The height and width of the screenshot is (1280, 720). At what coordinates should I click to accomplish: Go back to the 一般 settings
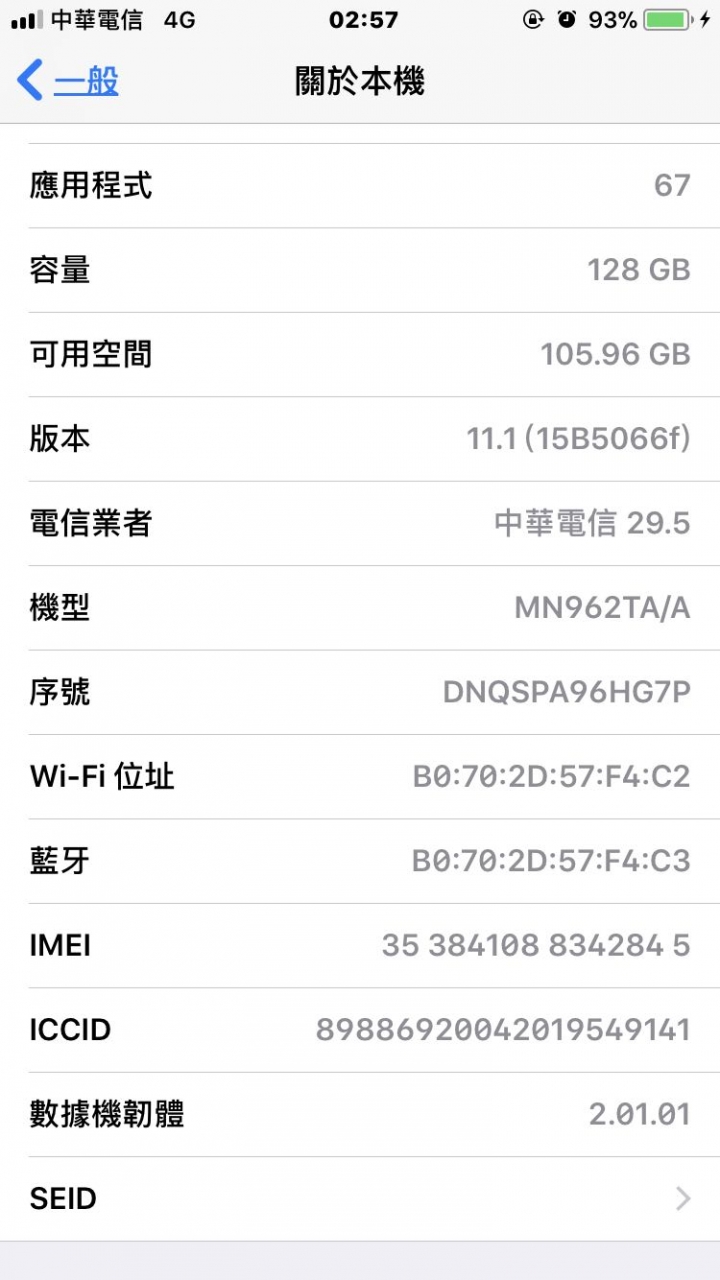[68, 80]
